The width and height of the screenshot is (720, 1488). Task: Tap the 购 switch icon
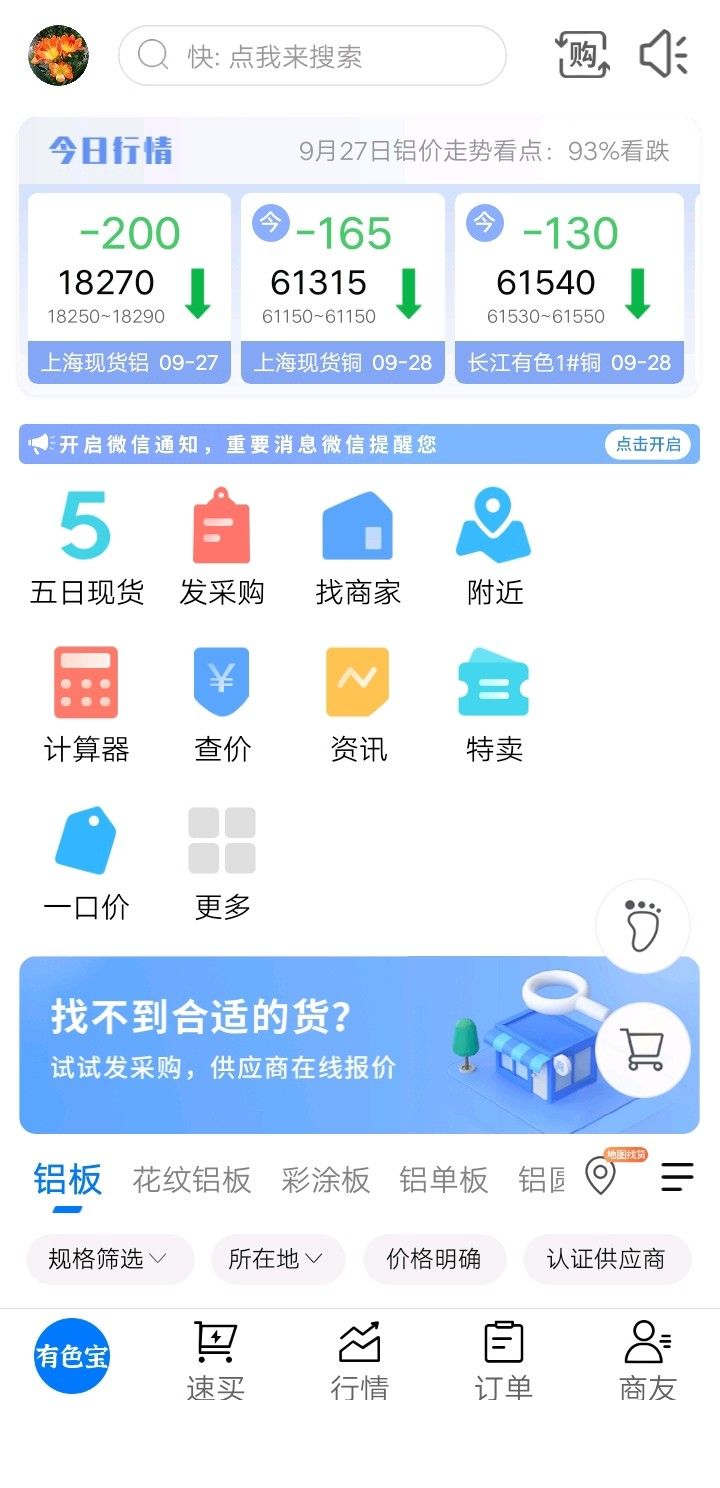click(x=582, y=55)
